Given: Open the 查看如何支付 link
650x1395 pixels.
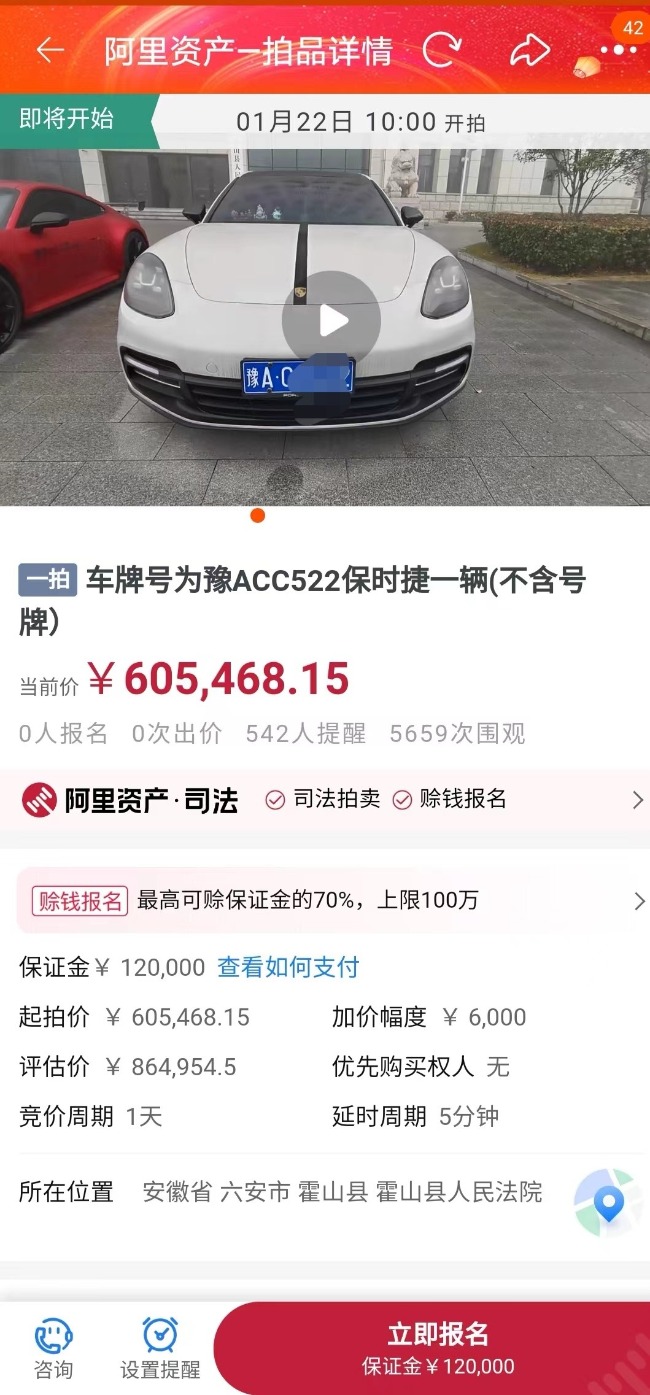Looking at the screenshot, I should click(x=288, y=967).
